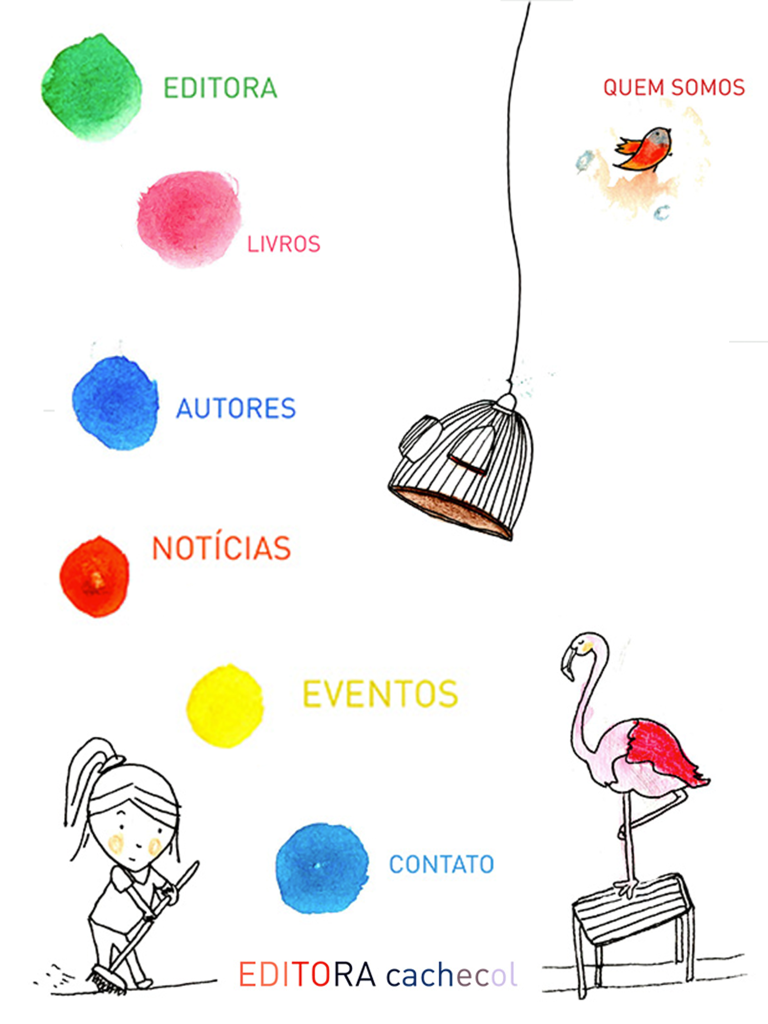The image size is (768, 1024).
Task: Open EVENTOS
Action: 380,693
